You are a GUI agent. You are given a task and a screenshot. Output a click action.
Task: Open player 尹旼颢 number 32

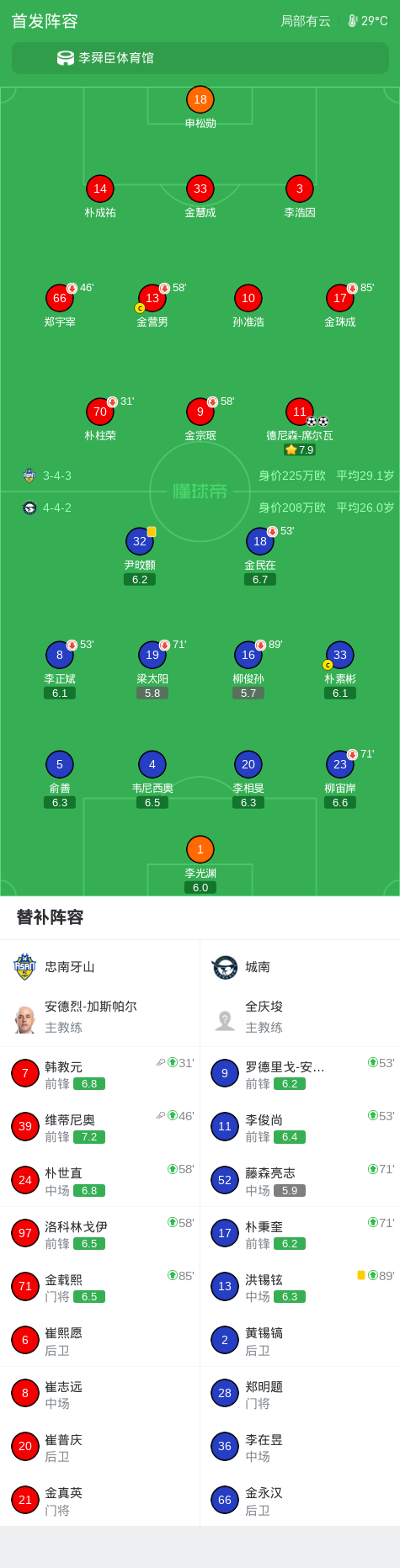click(140, 555)
